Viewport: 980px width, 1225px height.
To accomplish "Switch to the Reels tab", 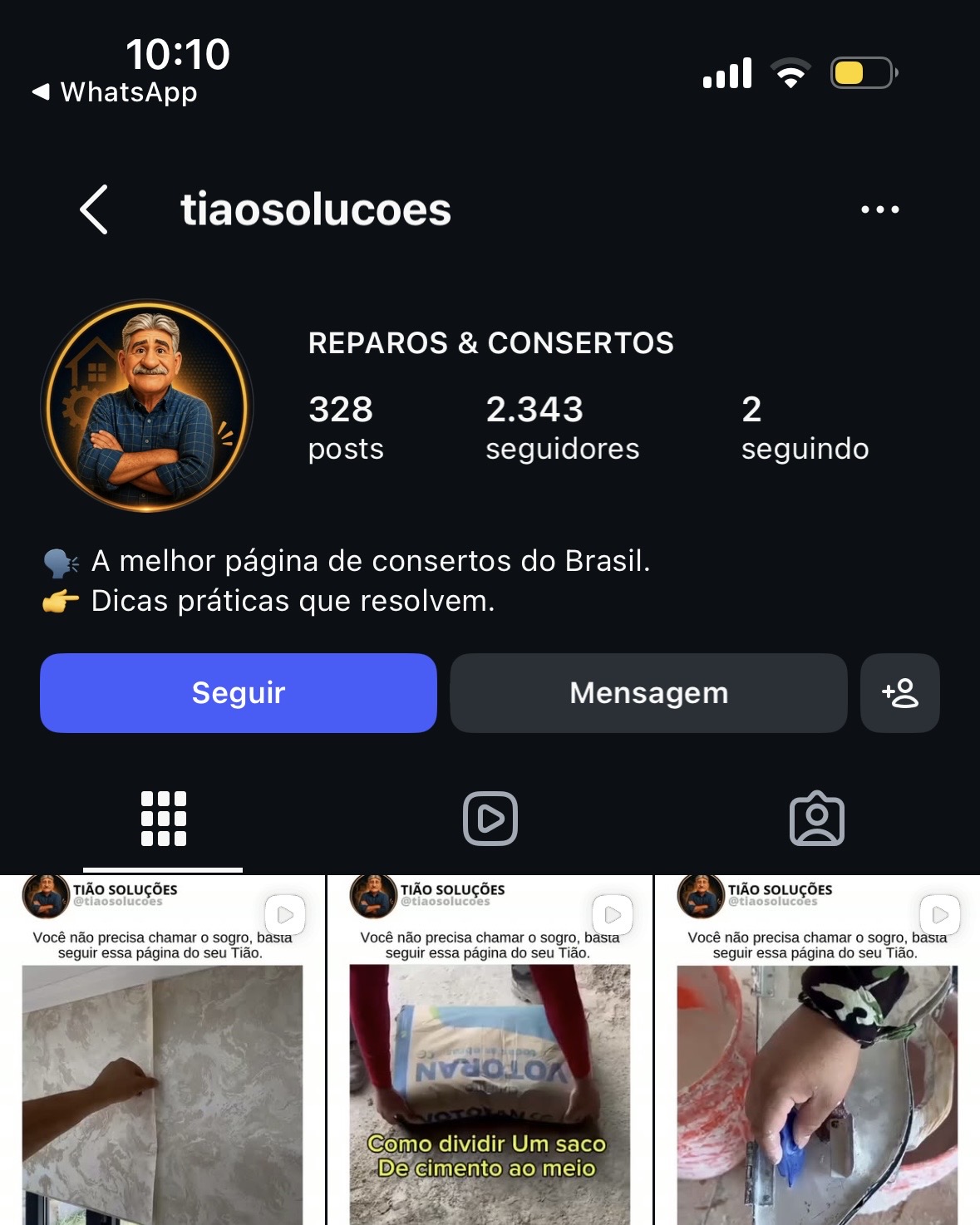I will (490, 819).
